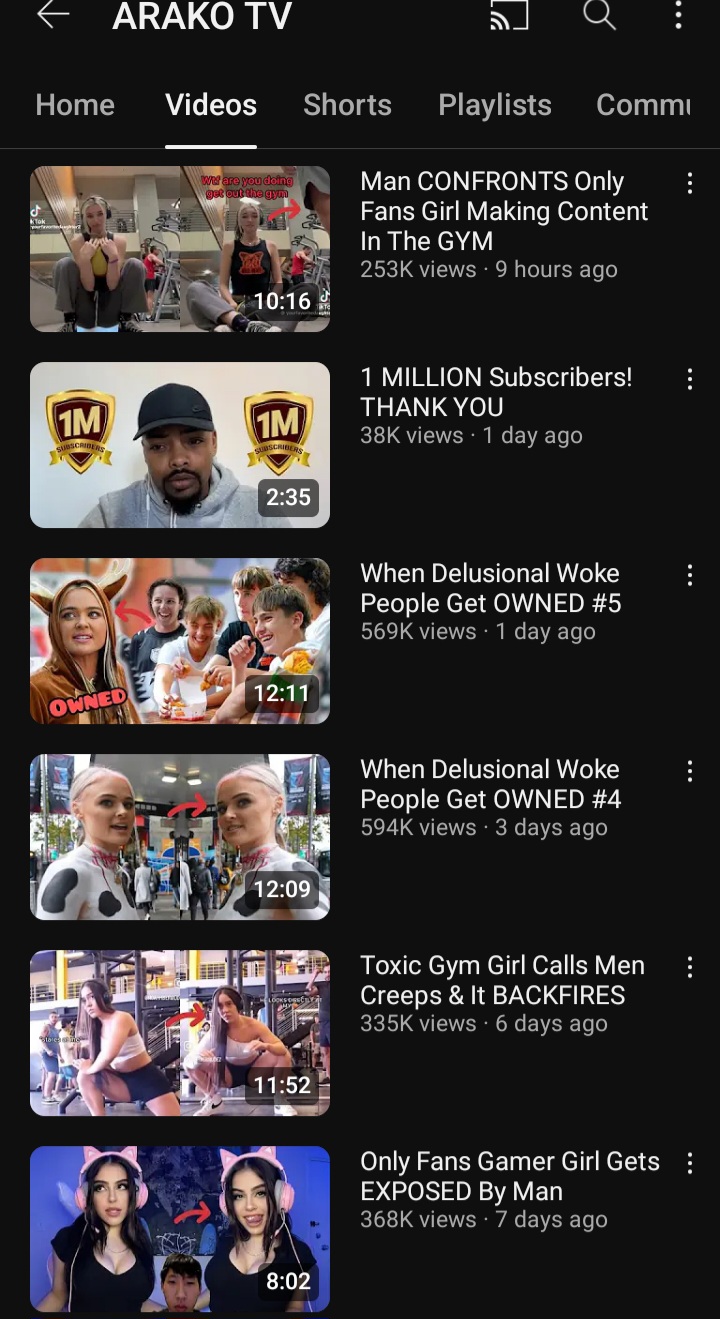720x1319 pixels.
Task: Play the 1 MILLION Subscribers video
Action: pyautogui.click(x=180, y=444)
